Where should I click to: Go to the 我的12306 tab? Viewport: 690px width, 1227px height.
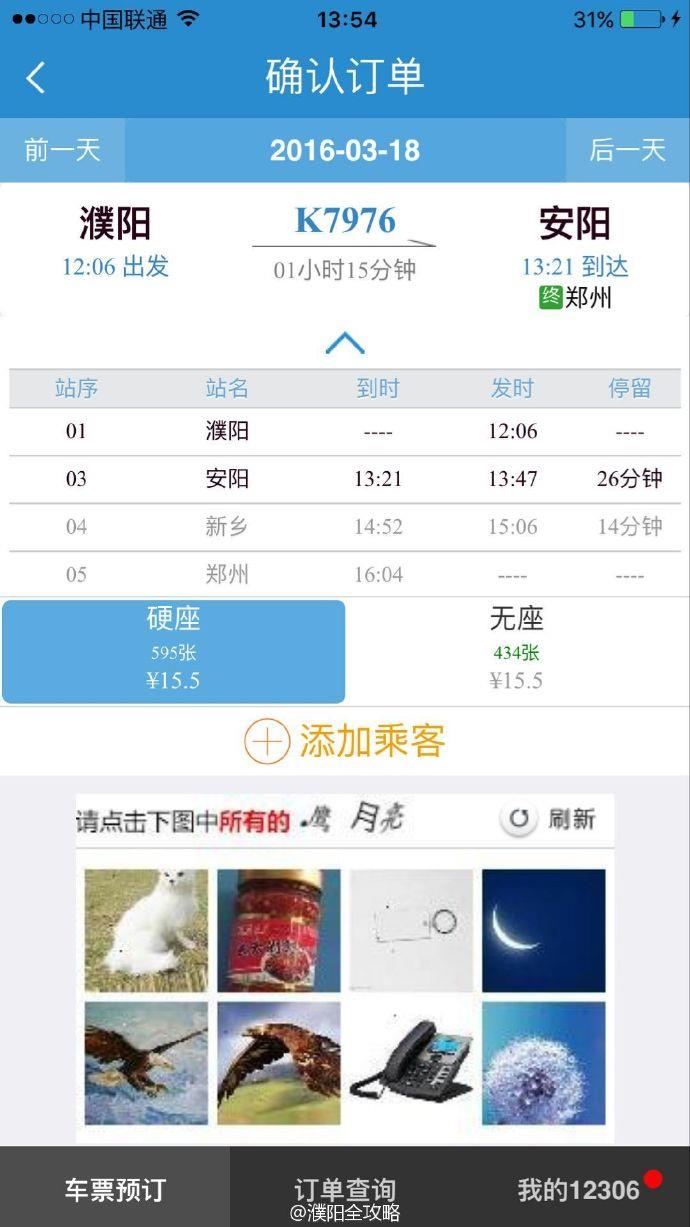coord(578,1189)
